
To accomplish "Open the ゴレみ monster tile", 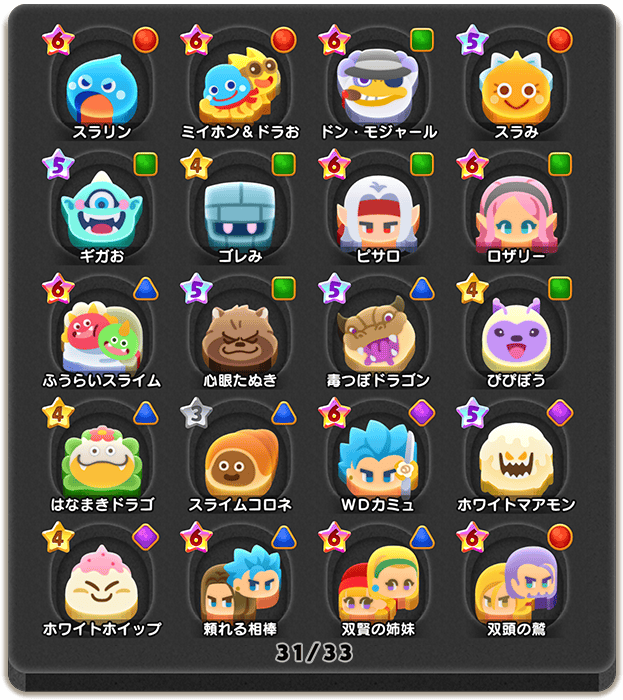I will coord(240,212).
